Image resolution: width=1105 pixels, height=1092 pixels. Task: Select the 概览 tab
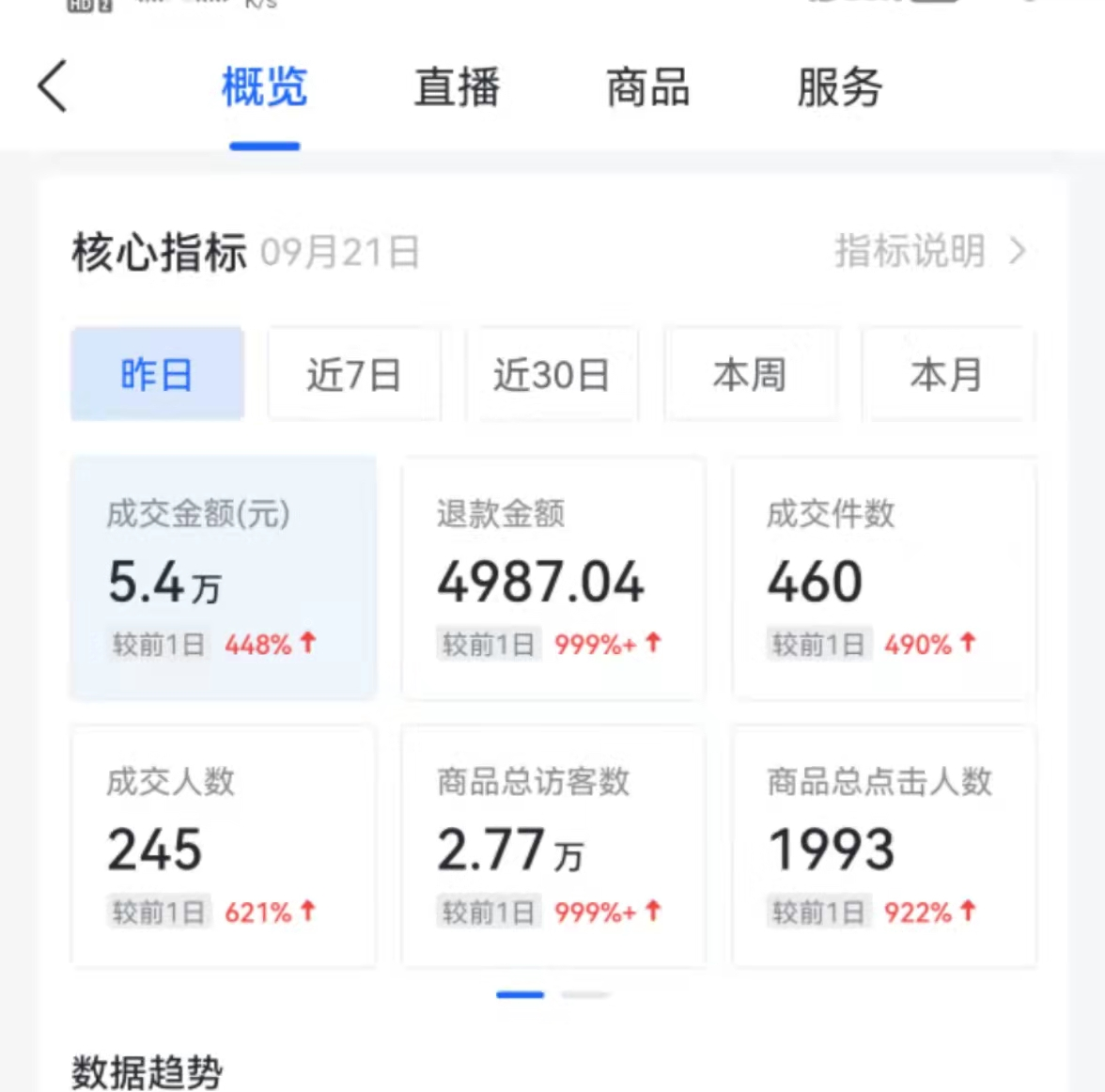click(264, 87)
